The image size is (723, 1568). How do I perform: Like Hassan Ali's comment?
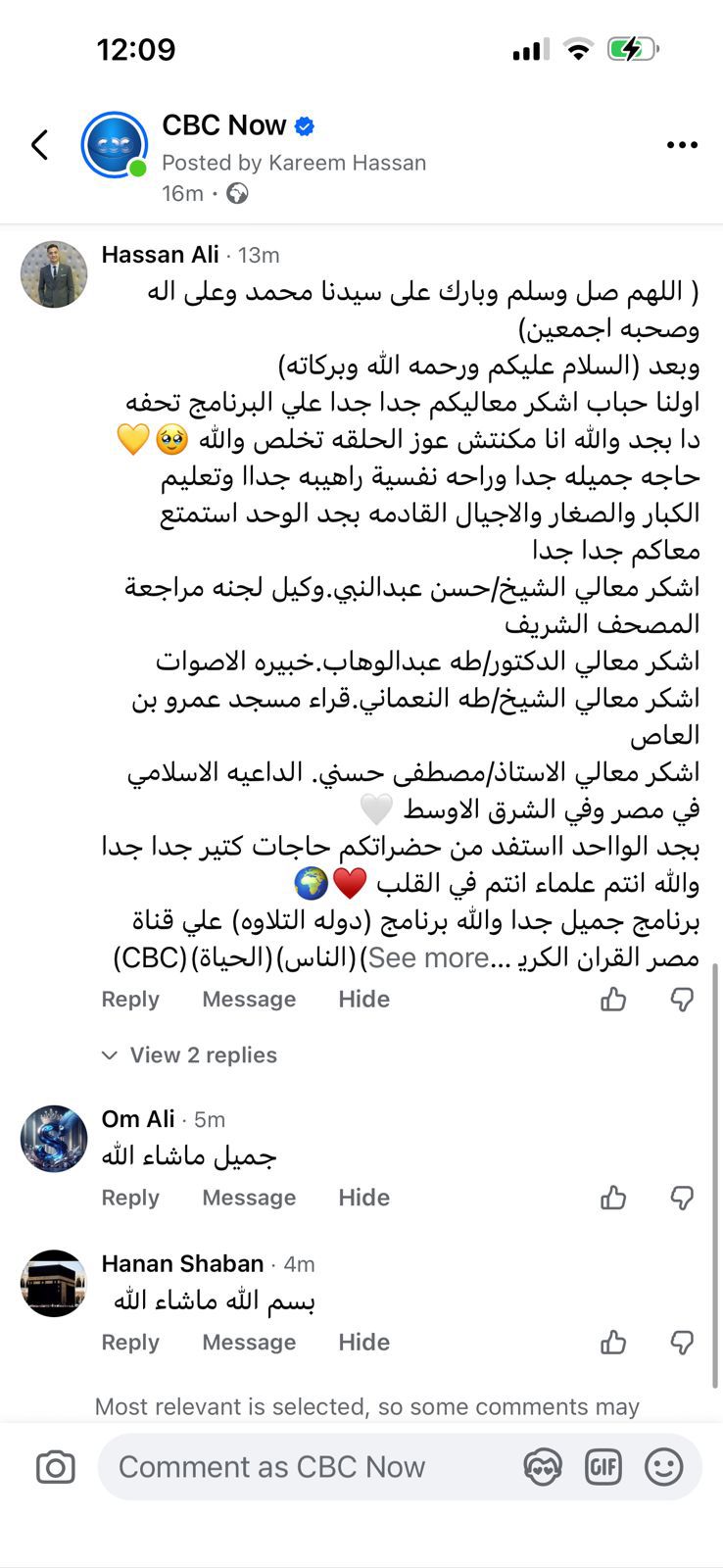pos(613,1000)
